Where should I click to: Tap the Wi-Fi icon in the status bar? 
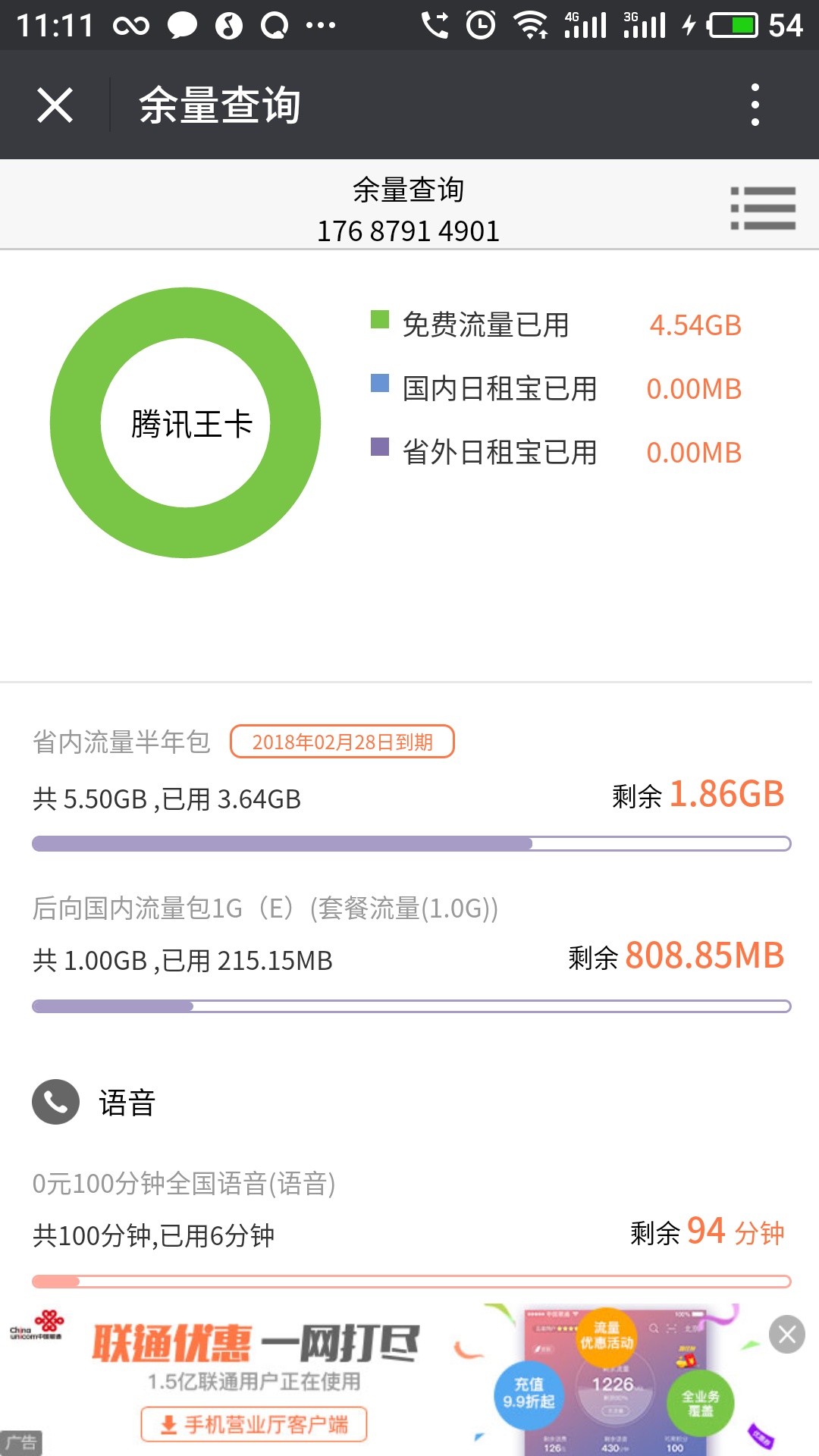pyautogui.click(x=529, y=25)
